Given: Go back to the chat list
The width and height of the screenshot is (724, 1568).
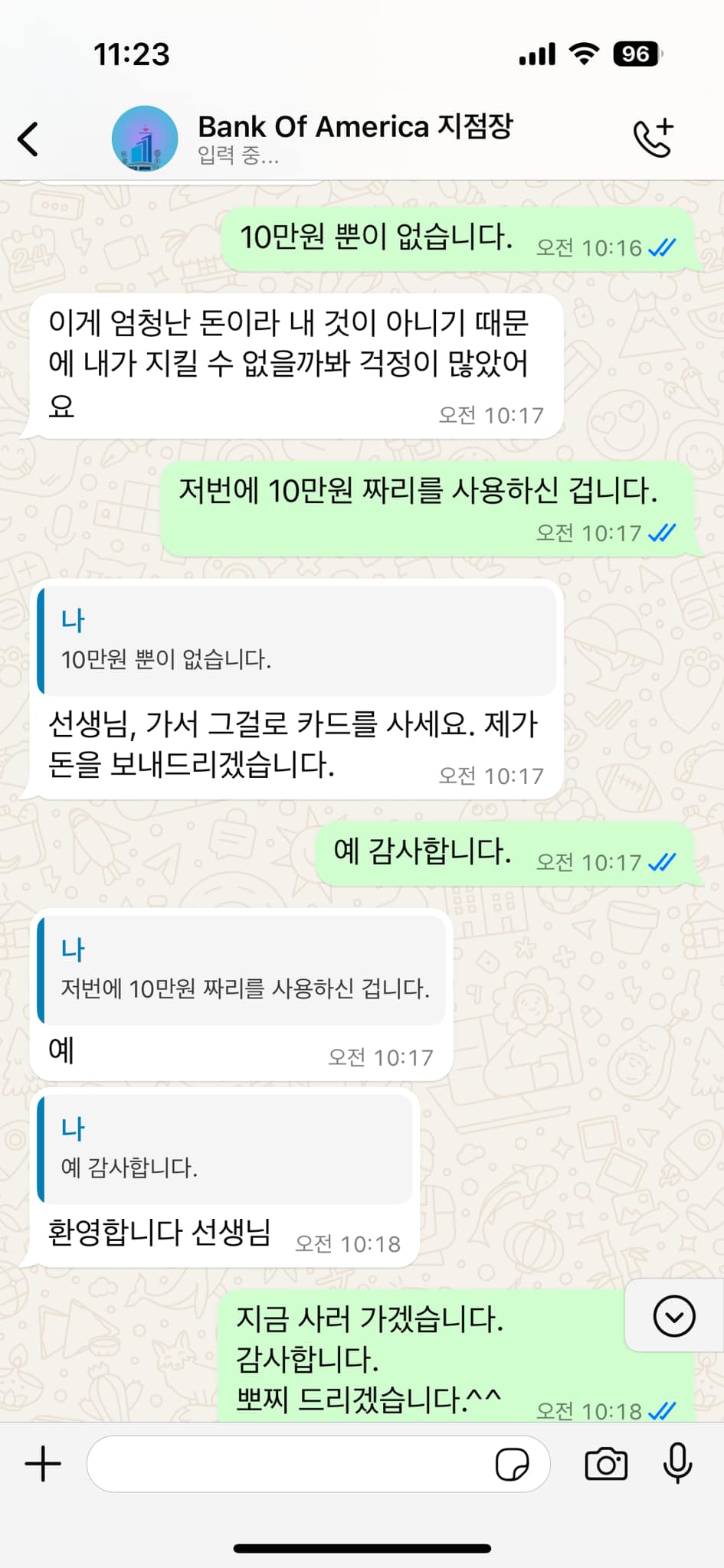Looking at the screenshot, I should [28, 139].
